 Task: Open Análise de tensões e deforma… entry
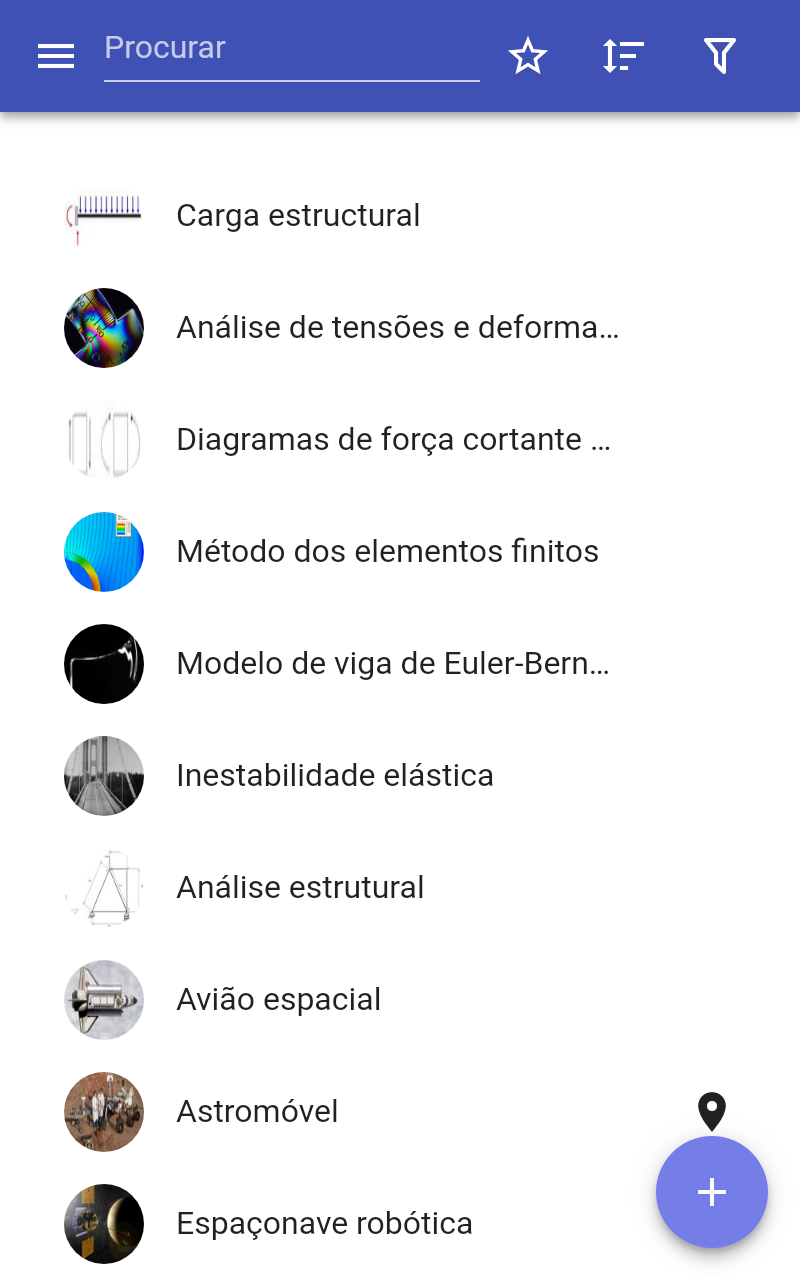tap(397, 328)
